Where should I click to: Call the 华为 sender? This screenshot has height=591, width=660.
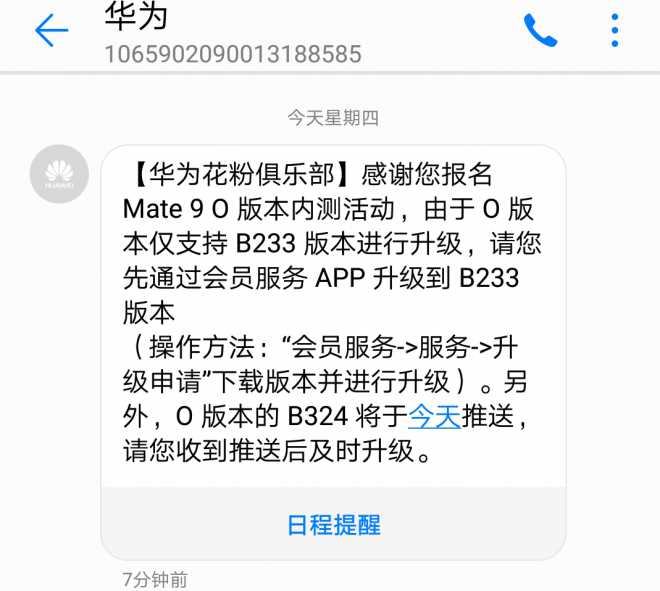pos(540,31)
